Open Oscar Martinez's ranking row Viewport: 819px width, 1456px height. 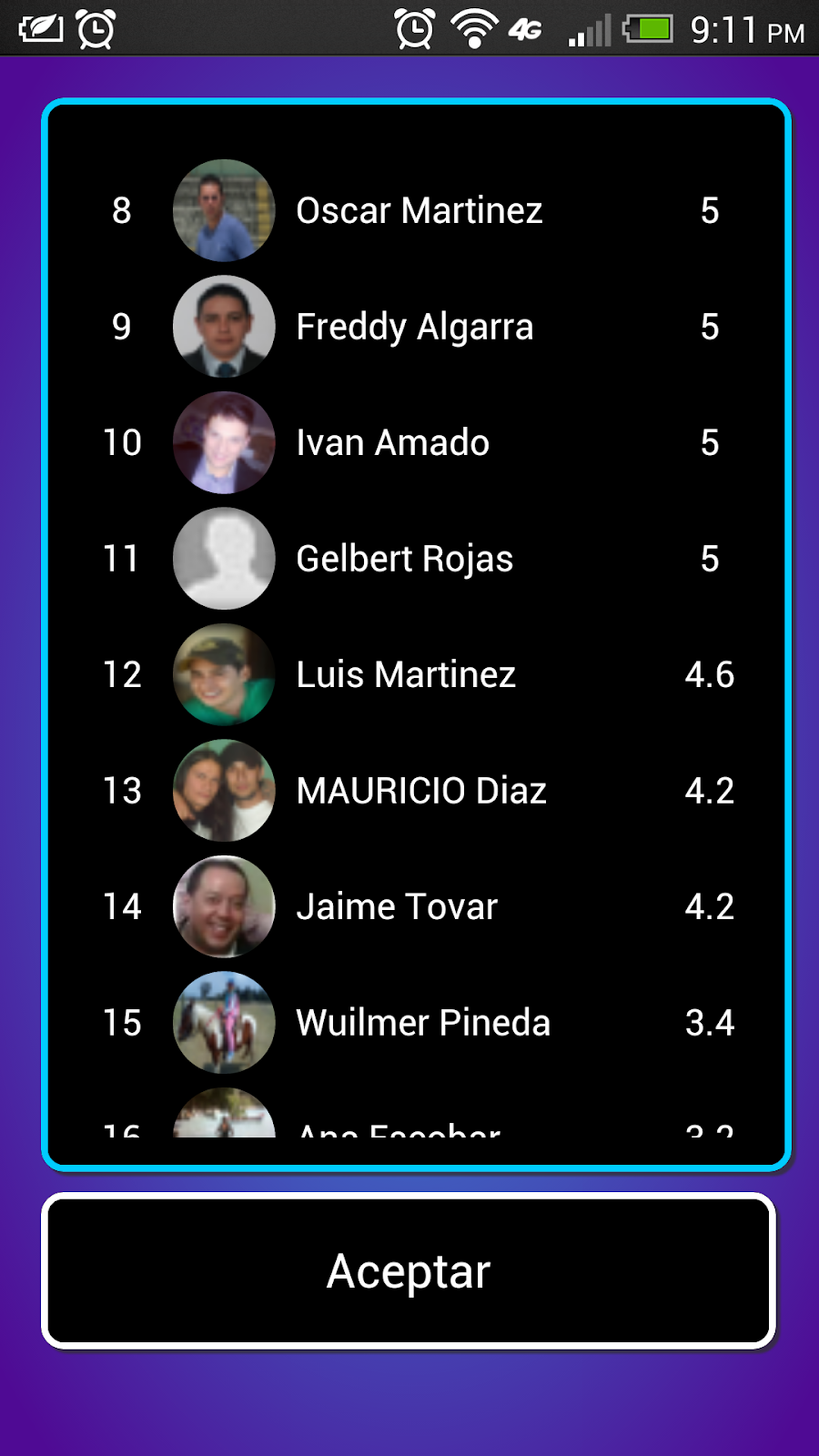pos(416,210)
